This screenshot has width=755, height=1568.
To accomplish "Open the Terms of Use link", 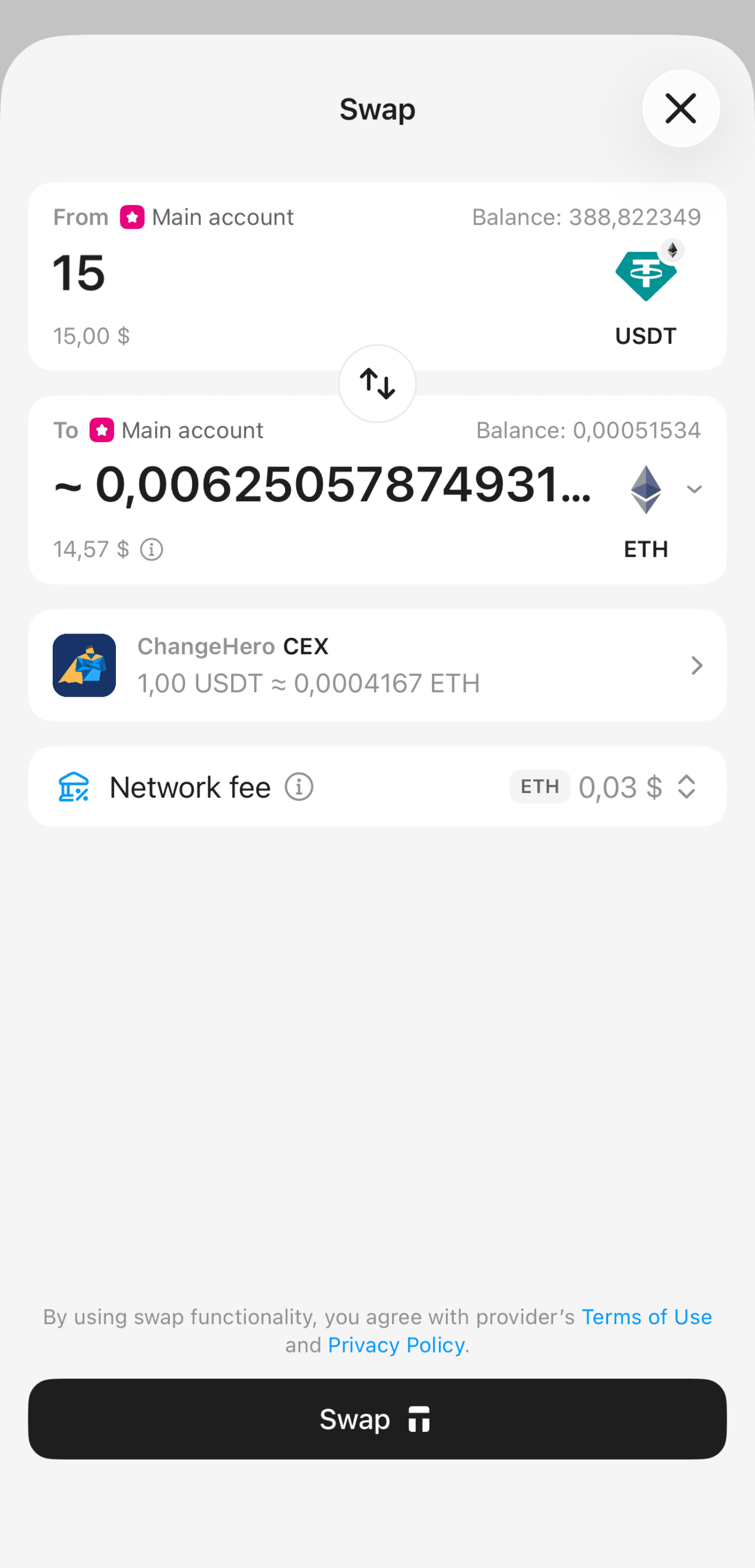I will point(646,1317).
